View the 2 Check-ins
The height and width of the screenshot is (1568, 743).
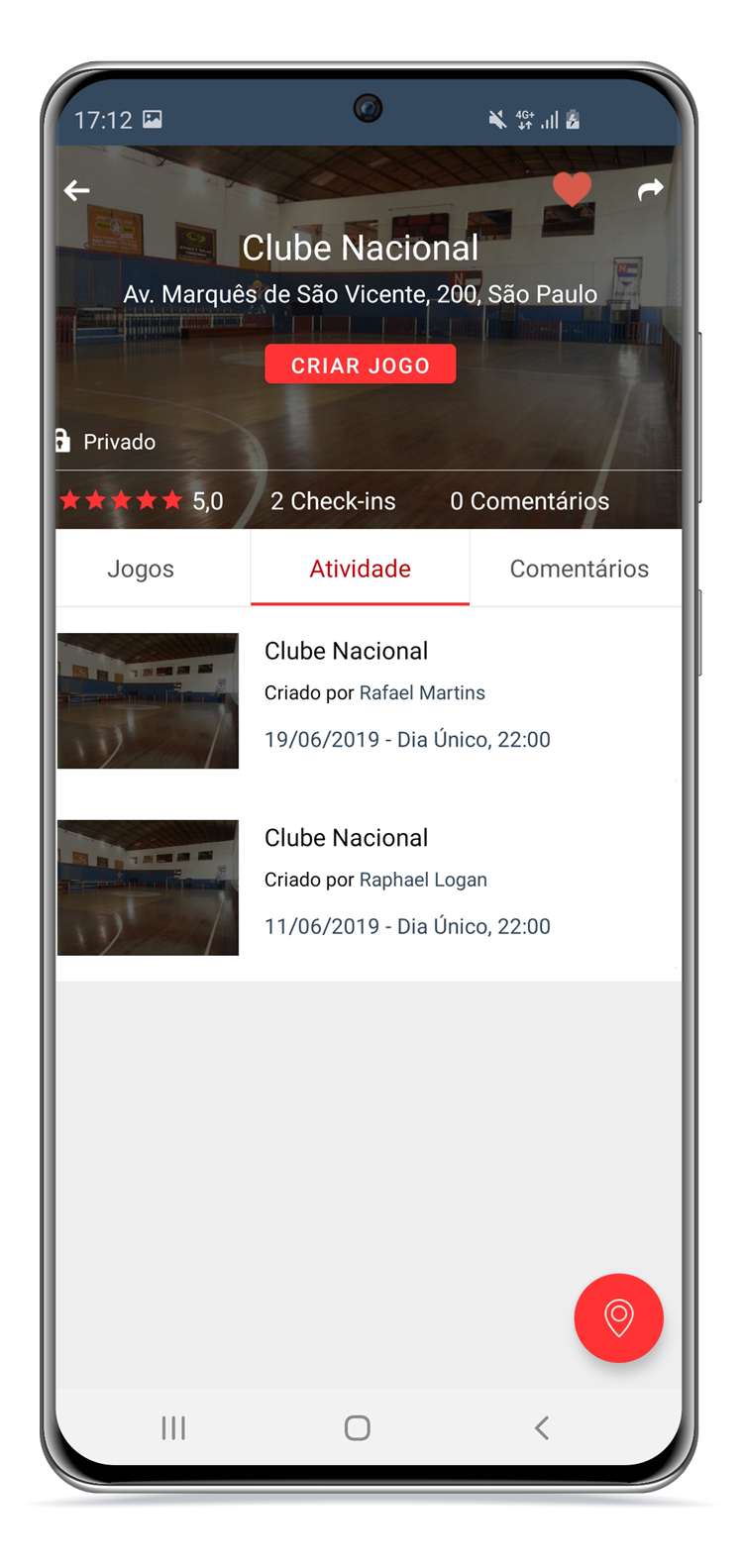tap(333, 501)
